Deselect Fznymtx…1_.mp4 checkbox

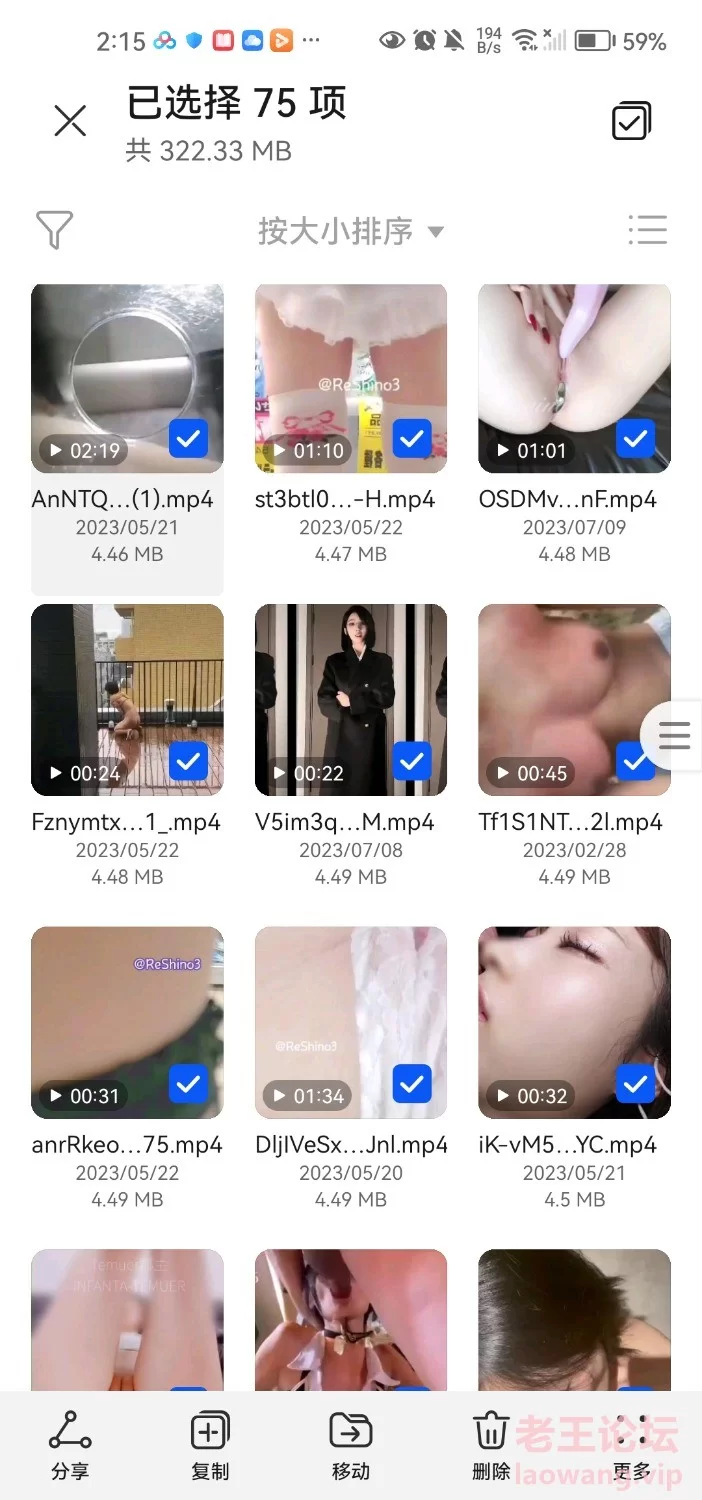[x=188, y=761]
